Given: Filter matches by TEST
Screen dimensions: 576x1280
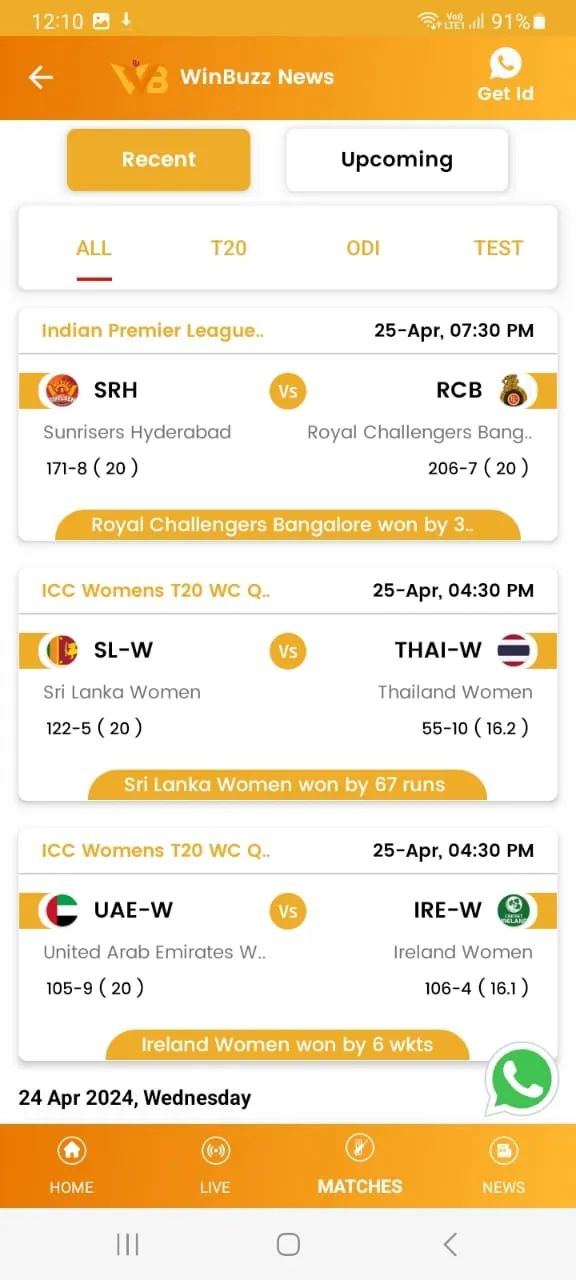Looking at the screenshot, I should click(x=498, y=248).
